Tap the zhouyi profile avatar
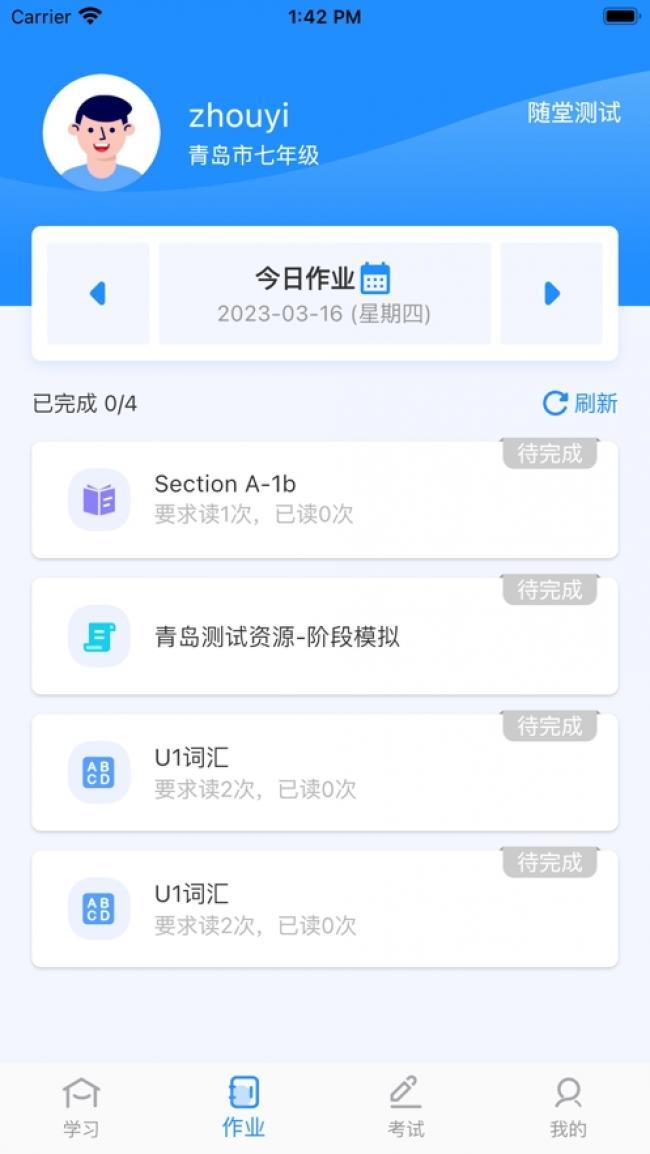650x1154 pixels. pos(102,132)
